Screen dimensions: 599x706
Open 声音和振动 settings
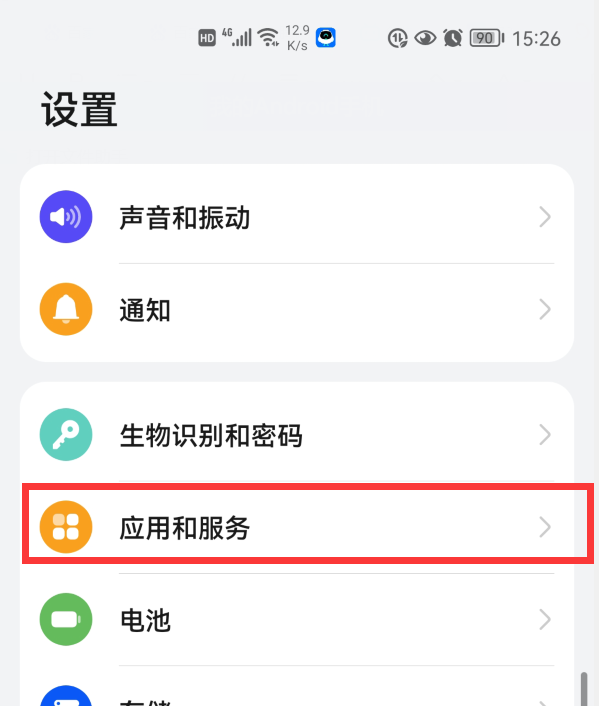pos(297,217)
